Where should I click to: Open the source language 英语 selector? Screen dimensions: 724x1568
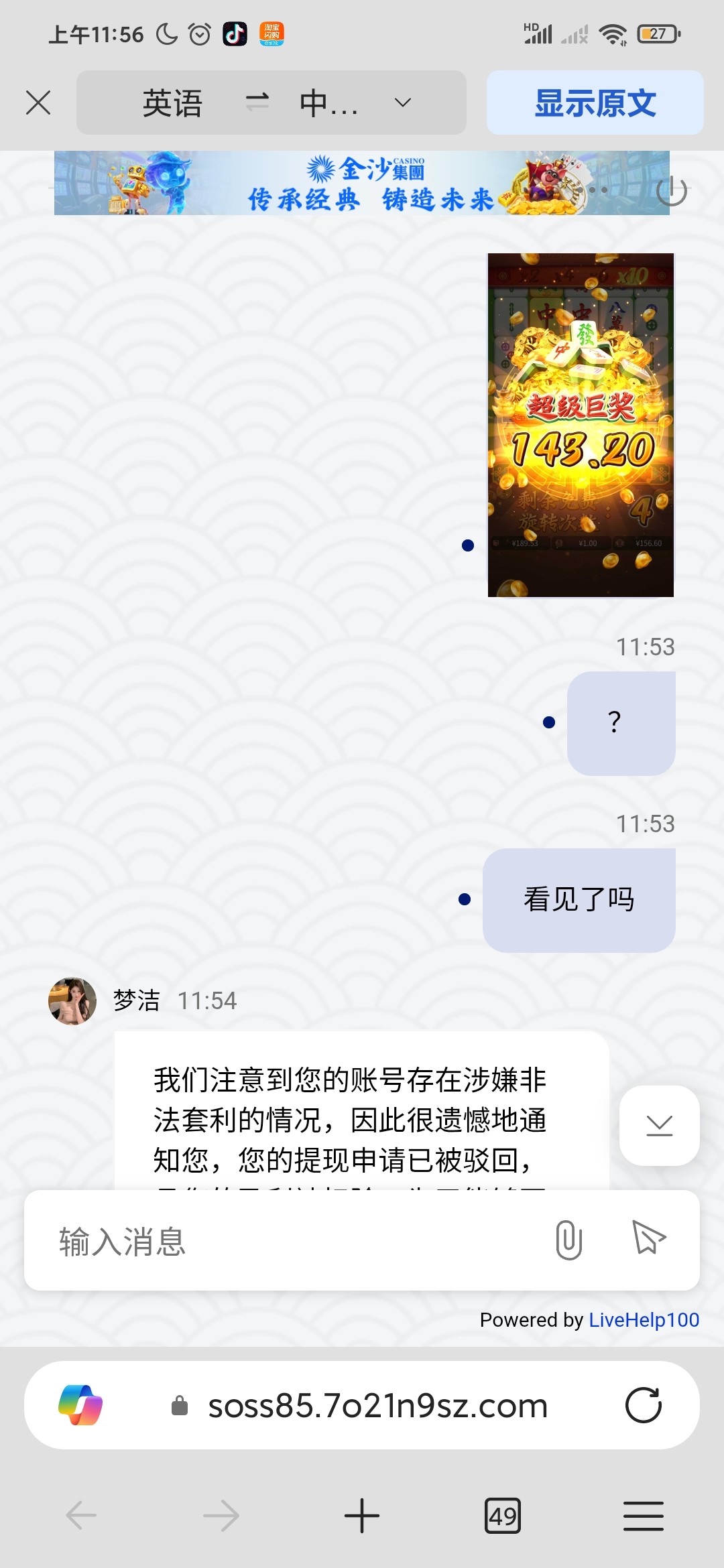[172, 102]
